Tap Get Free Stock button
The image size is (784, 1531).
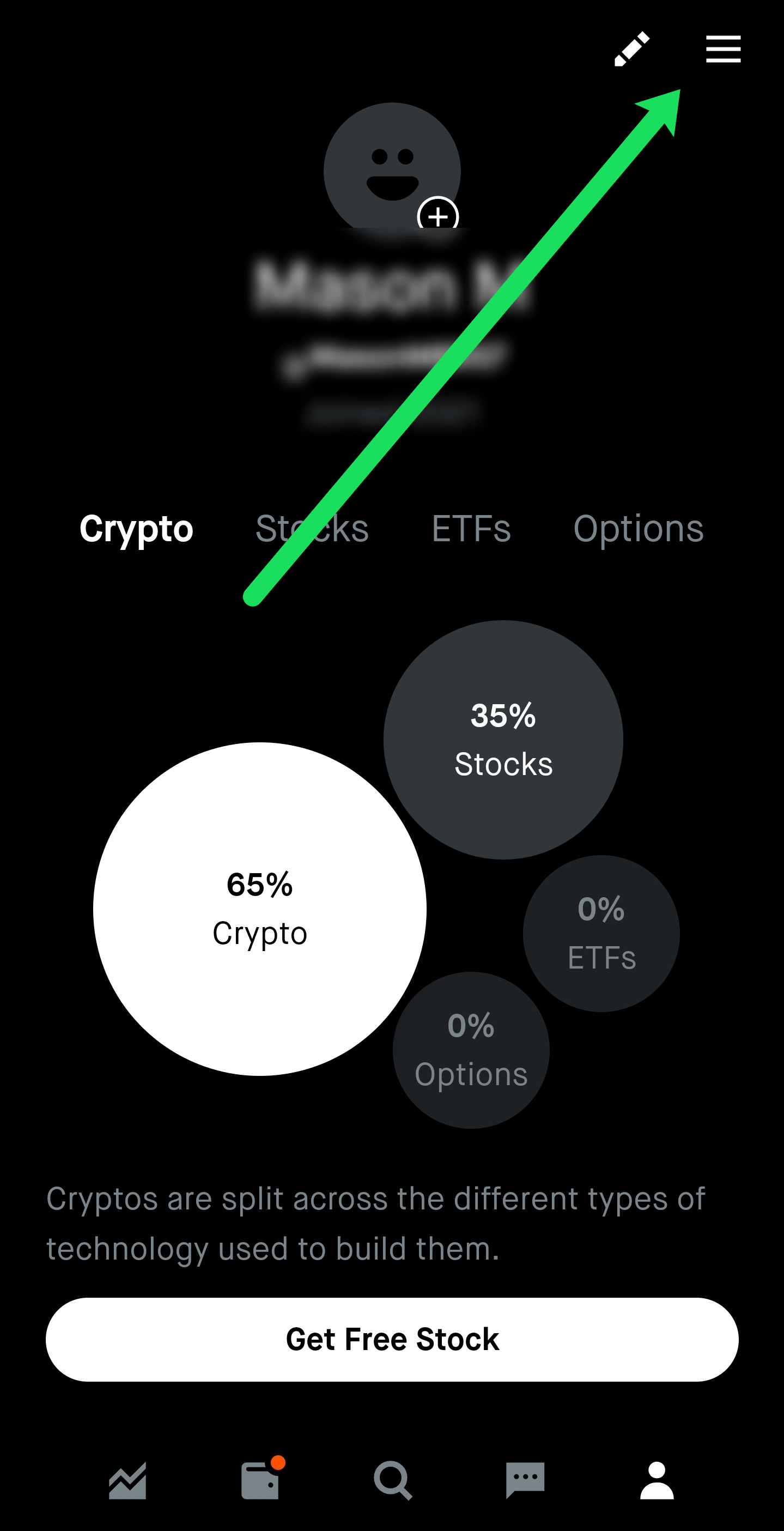coord(392,1339)
